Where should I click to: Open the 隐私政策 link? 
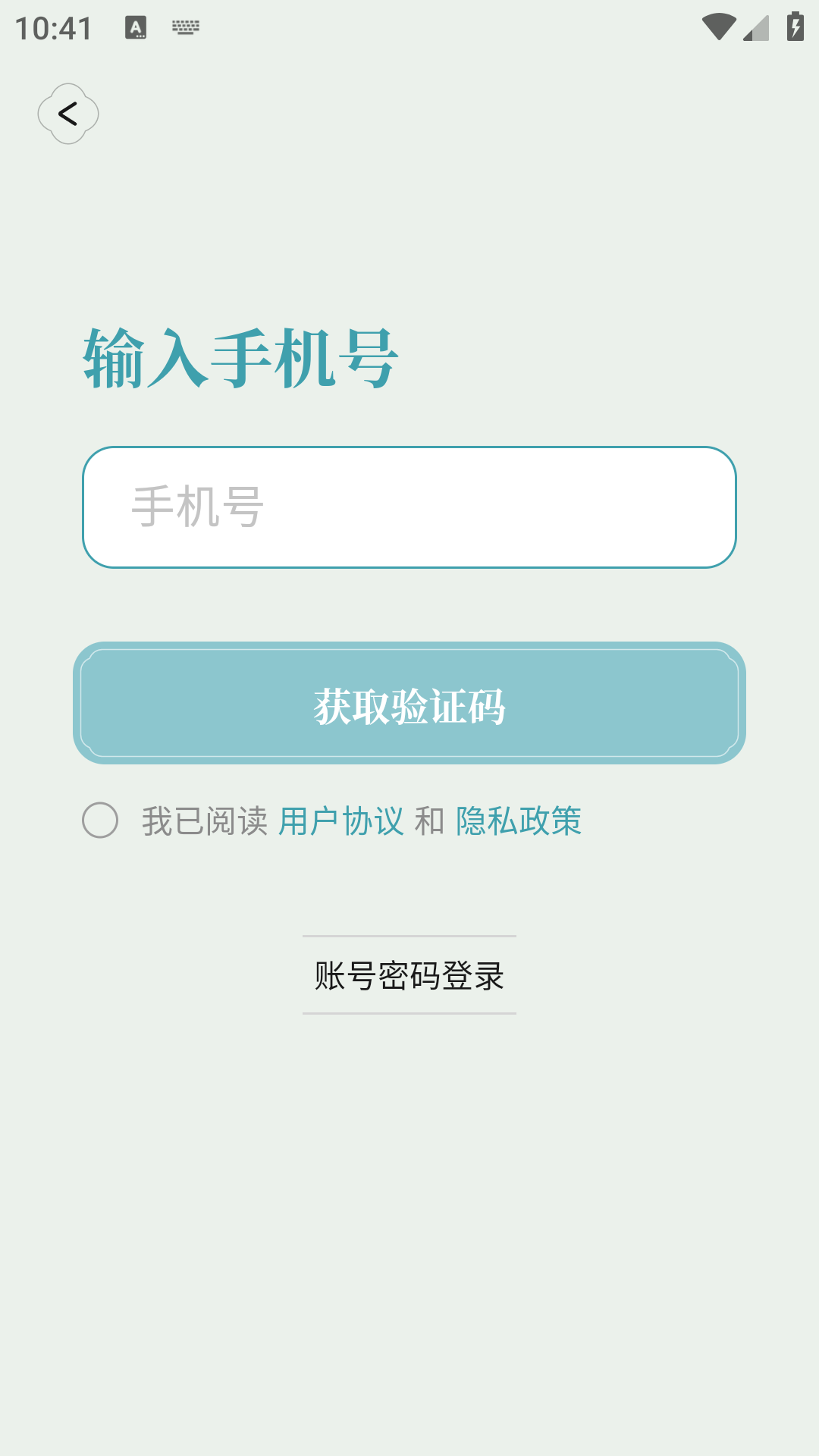519,821
